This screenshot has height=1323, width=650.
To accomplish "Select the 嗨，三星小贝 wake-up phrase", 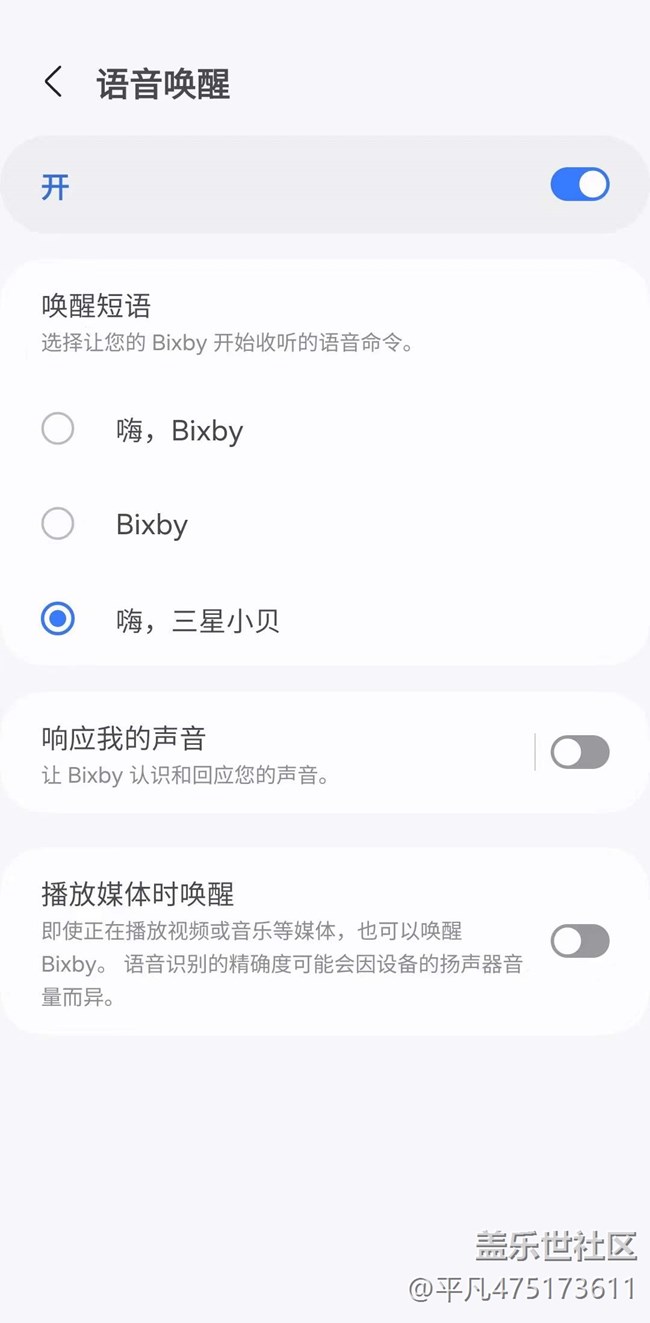I will 58,620.
